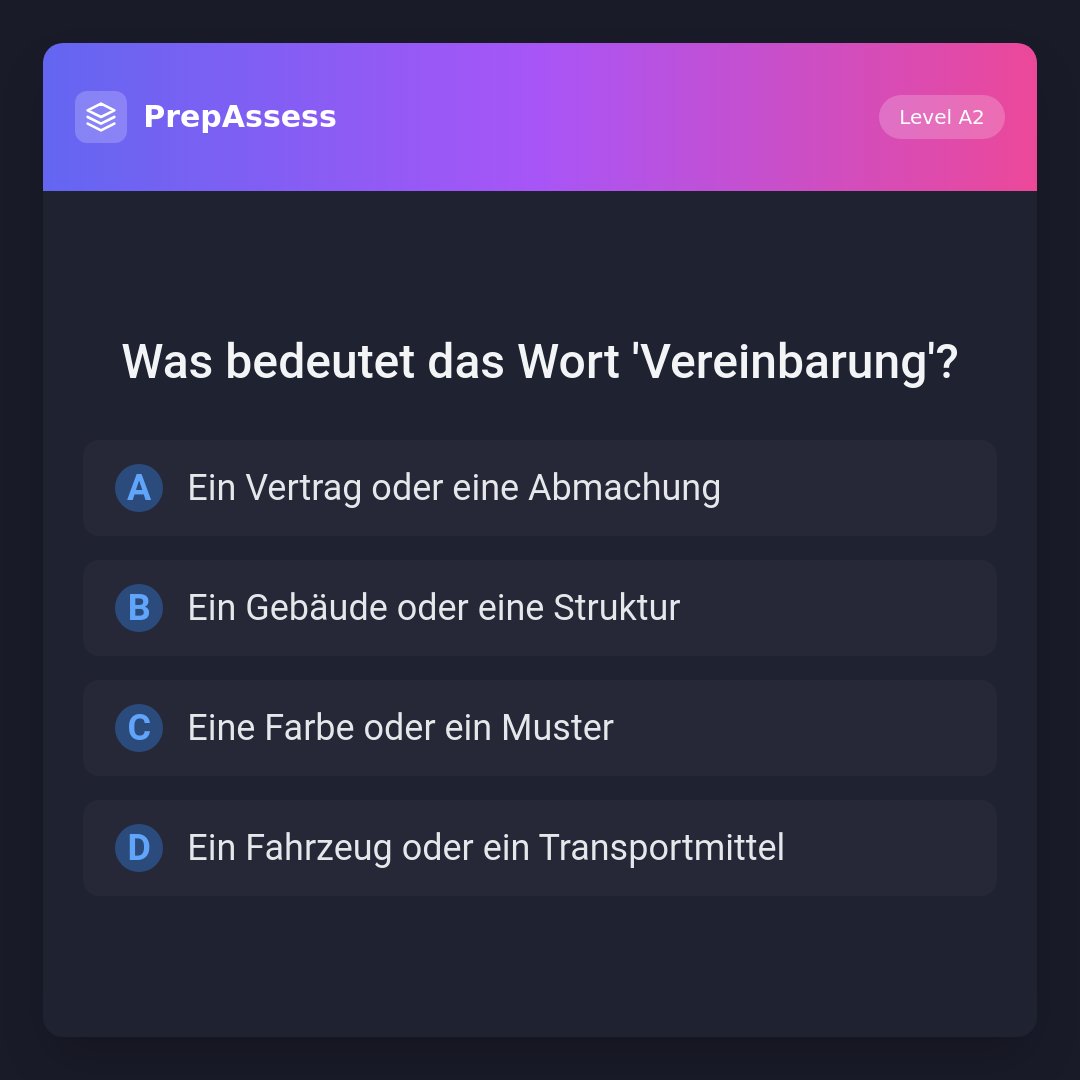The image size is (1080, 1080).
Task: Select answer A: Ein Vertrag oder eine Abmachung
Action: (x=540, y=488)
